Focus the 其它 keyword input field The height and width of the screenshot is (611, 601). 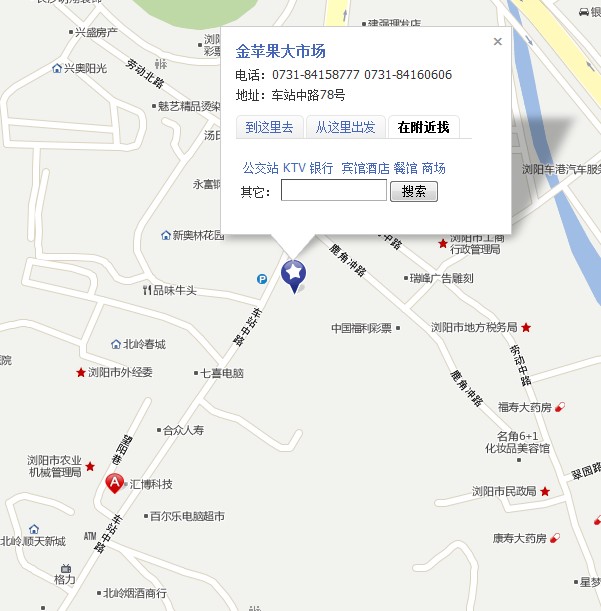(x=333, y=191)
